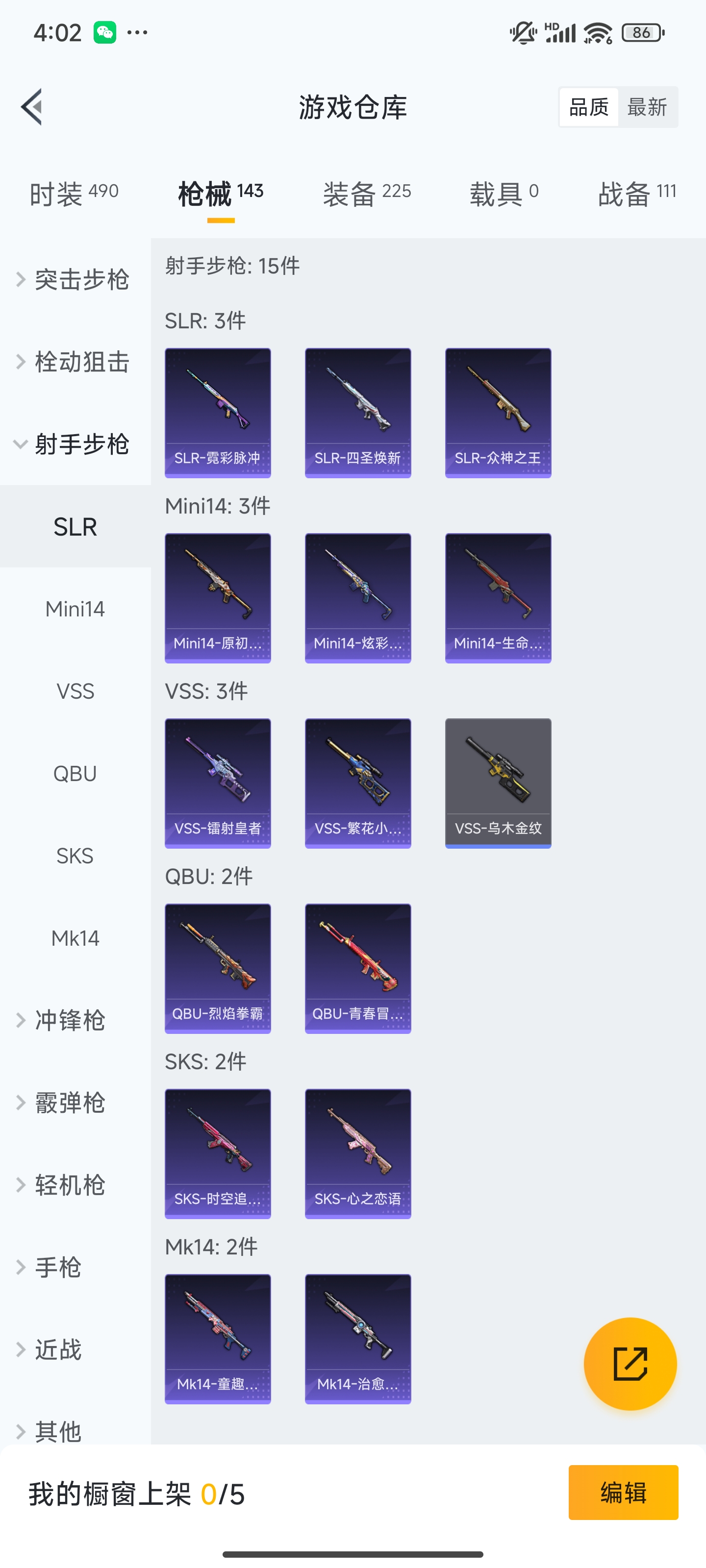Open WeChat from the status bar icon
The image size is (706, 1568).
(104, 32)
